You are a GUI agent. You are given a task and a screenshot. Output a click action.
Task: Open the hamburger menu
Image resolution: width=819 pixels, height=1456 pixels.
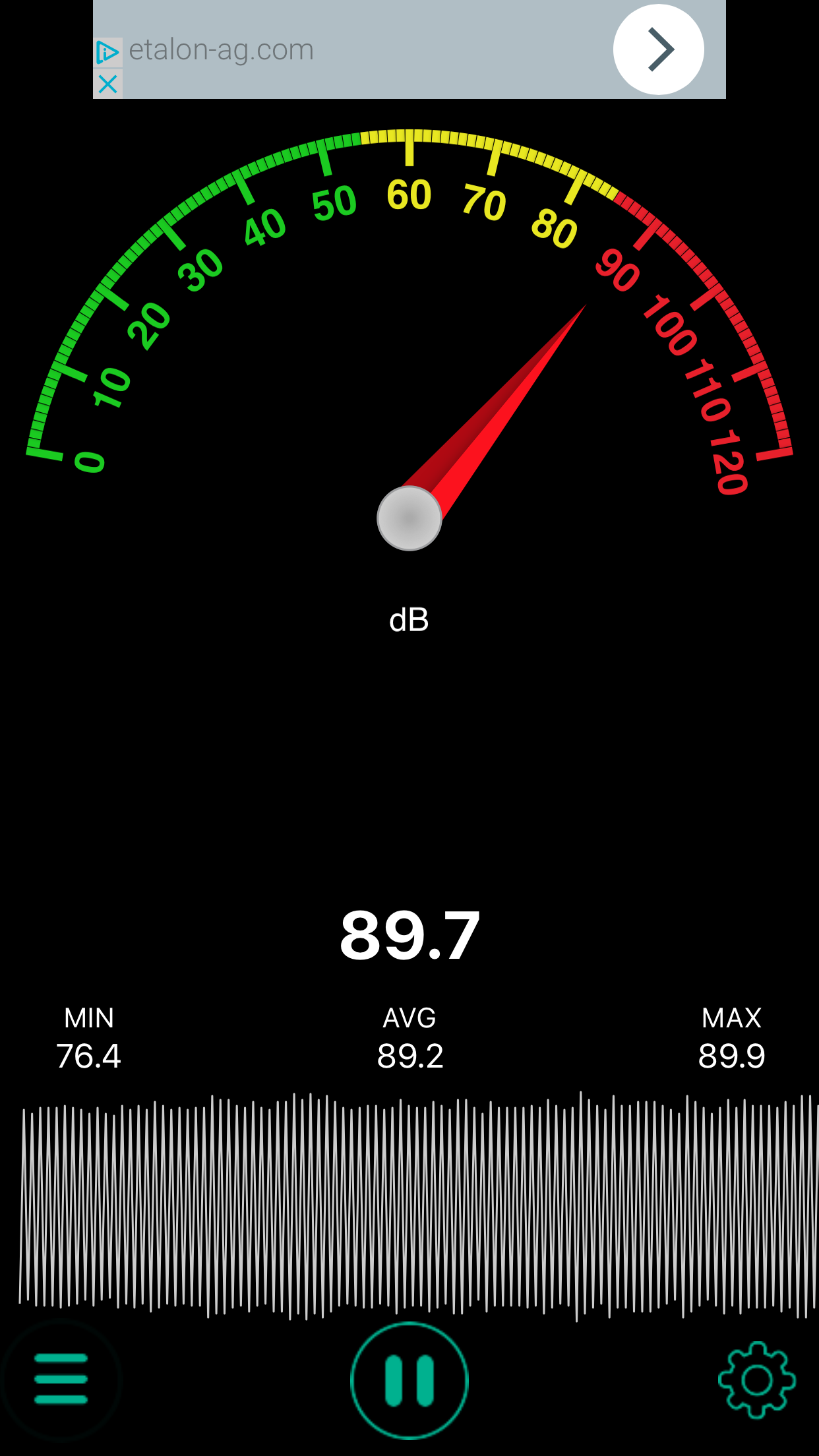coord(61,1379)
